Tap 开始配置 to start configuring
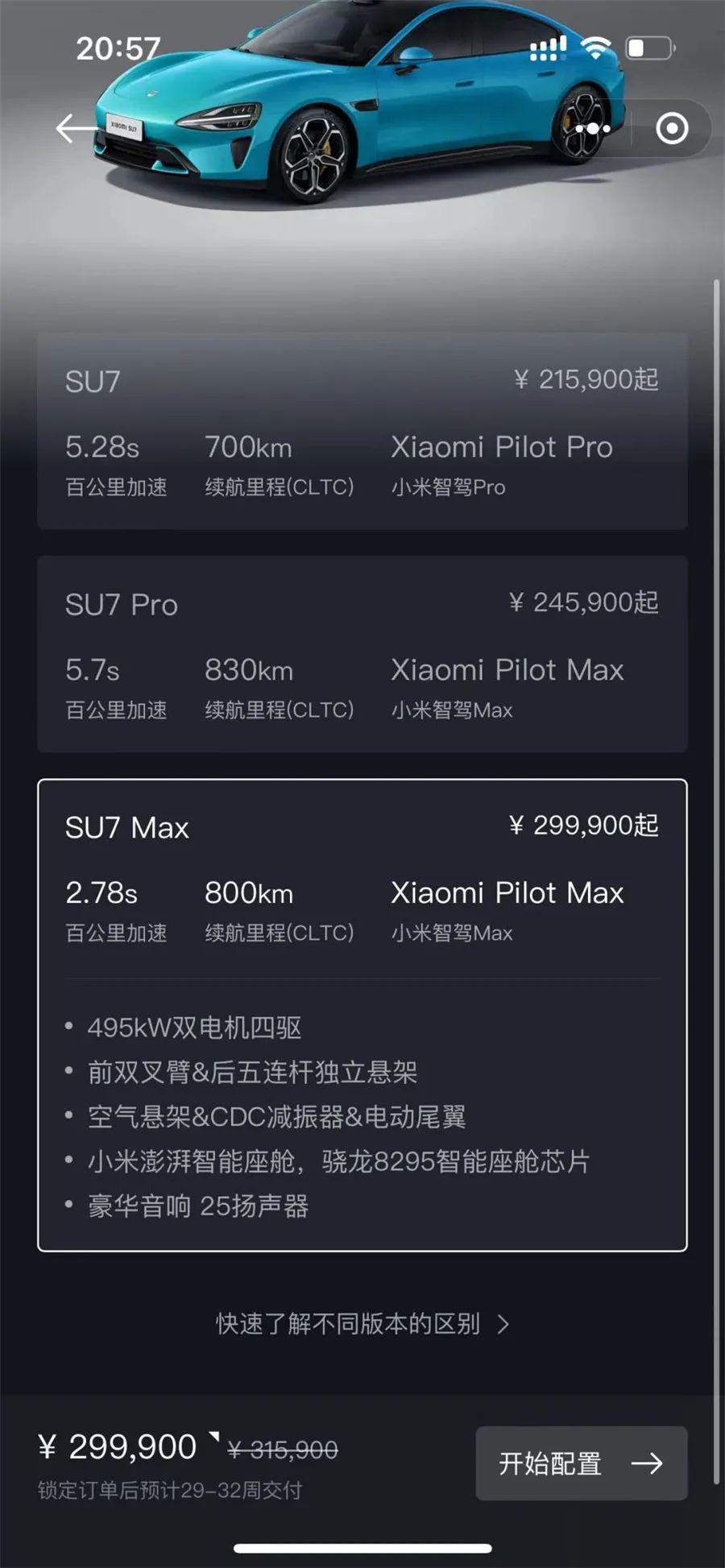 click(581, 1463)
